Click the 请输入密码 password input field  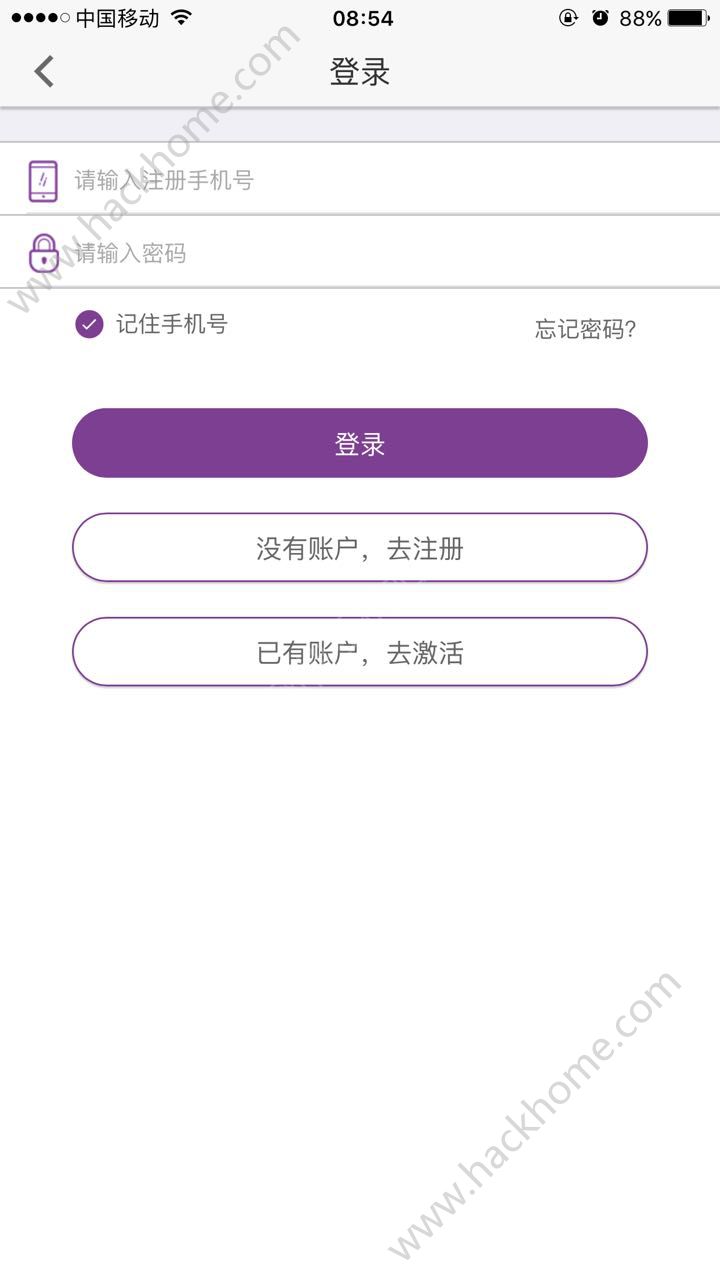[x=300, y=252]
